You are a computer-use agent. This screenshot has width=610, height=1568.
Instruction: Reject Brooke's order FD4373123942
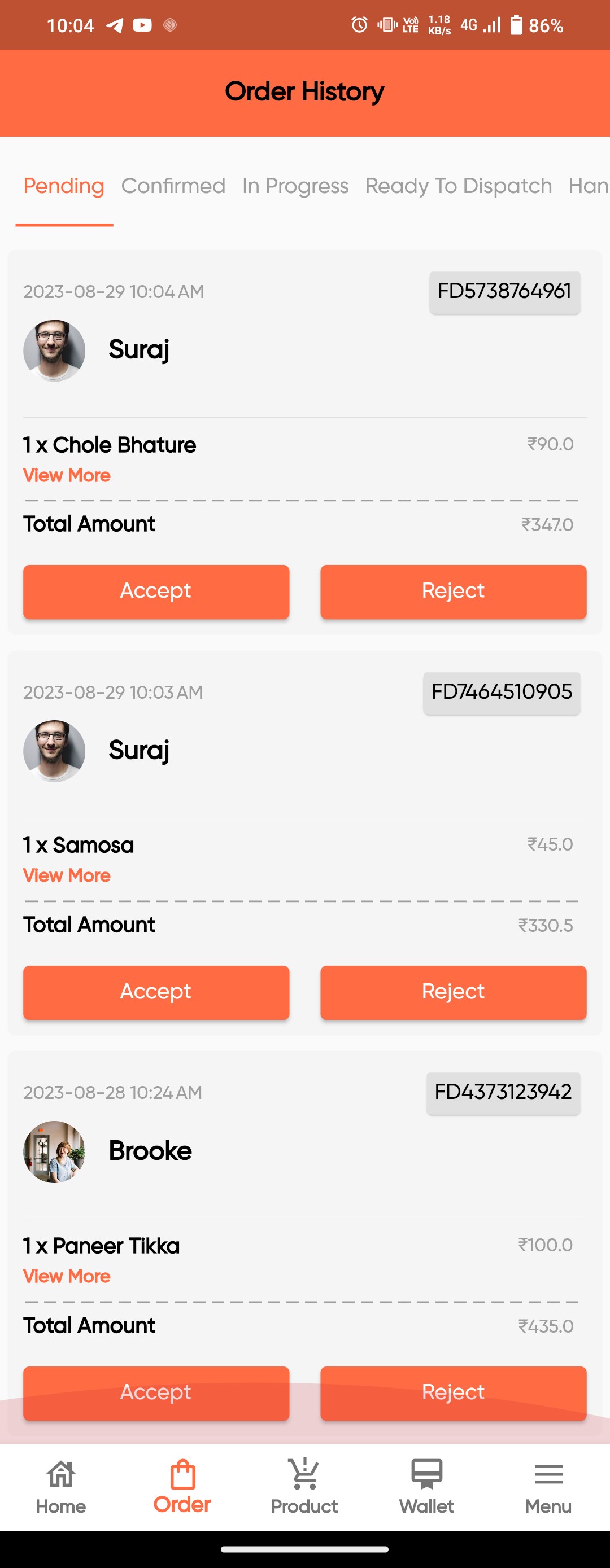click(453, 1392)
